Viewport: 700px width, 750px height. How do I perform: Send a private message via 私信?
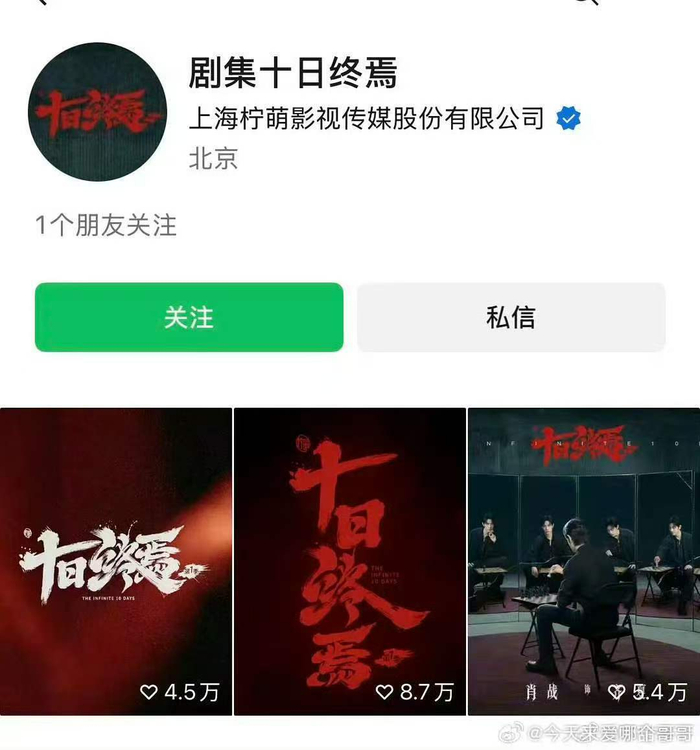coord(511,317)
